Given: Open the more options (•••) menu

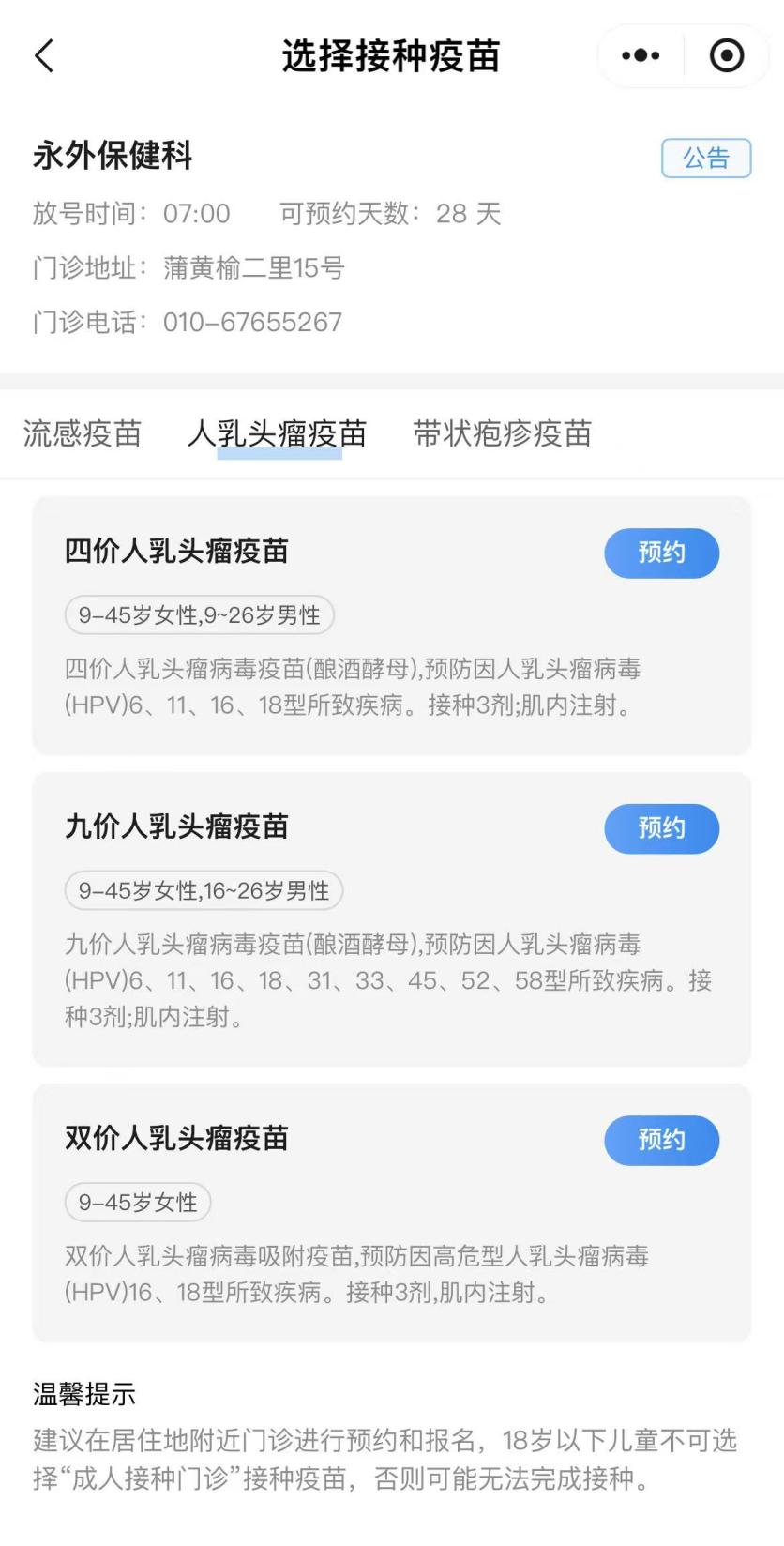Looking at the screenshot, I should [640, 56].
